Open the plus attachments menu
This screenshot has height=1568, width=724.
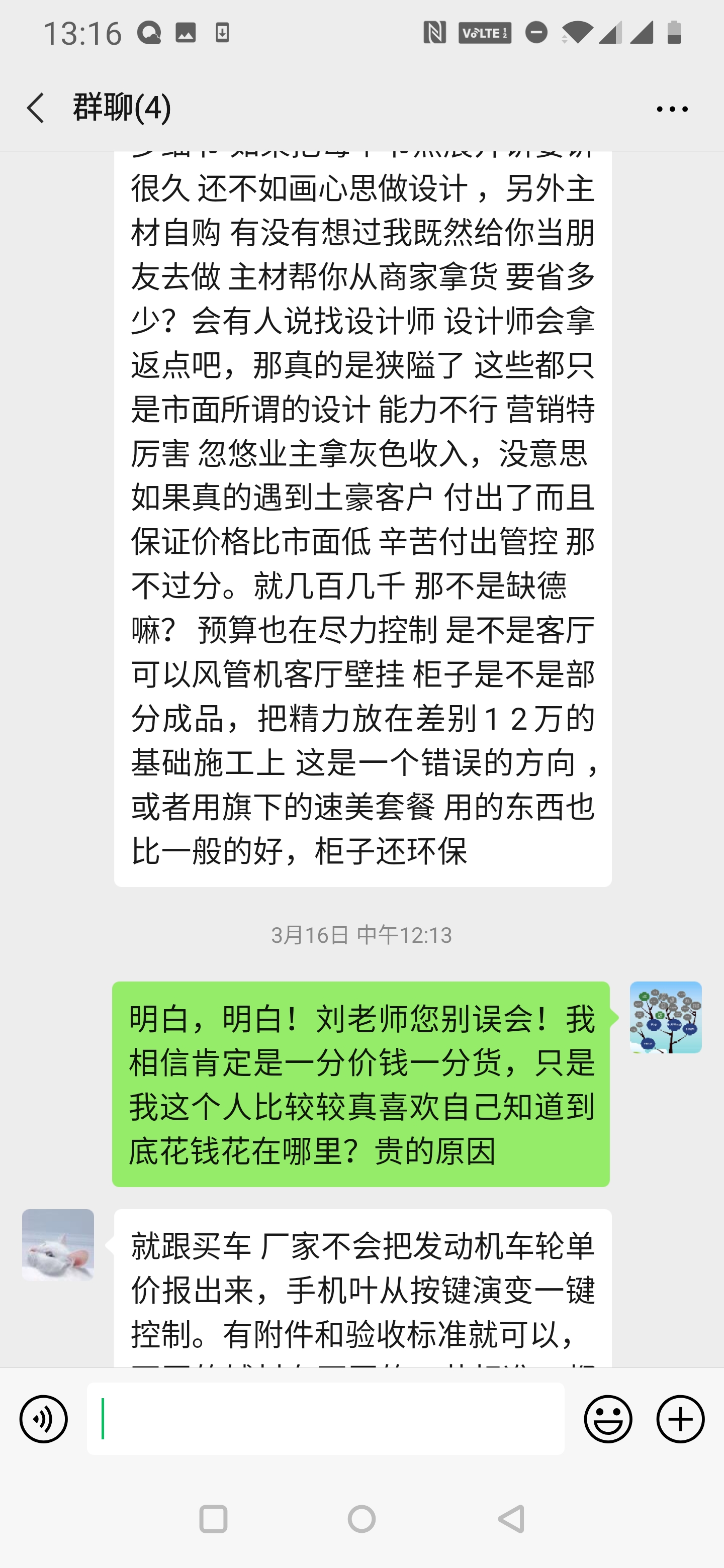click(x=680, y=1419)
